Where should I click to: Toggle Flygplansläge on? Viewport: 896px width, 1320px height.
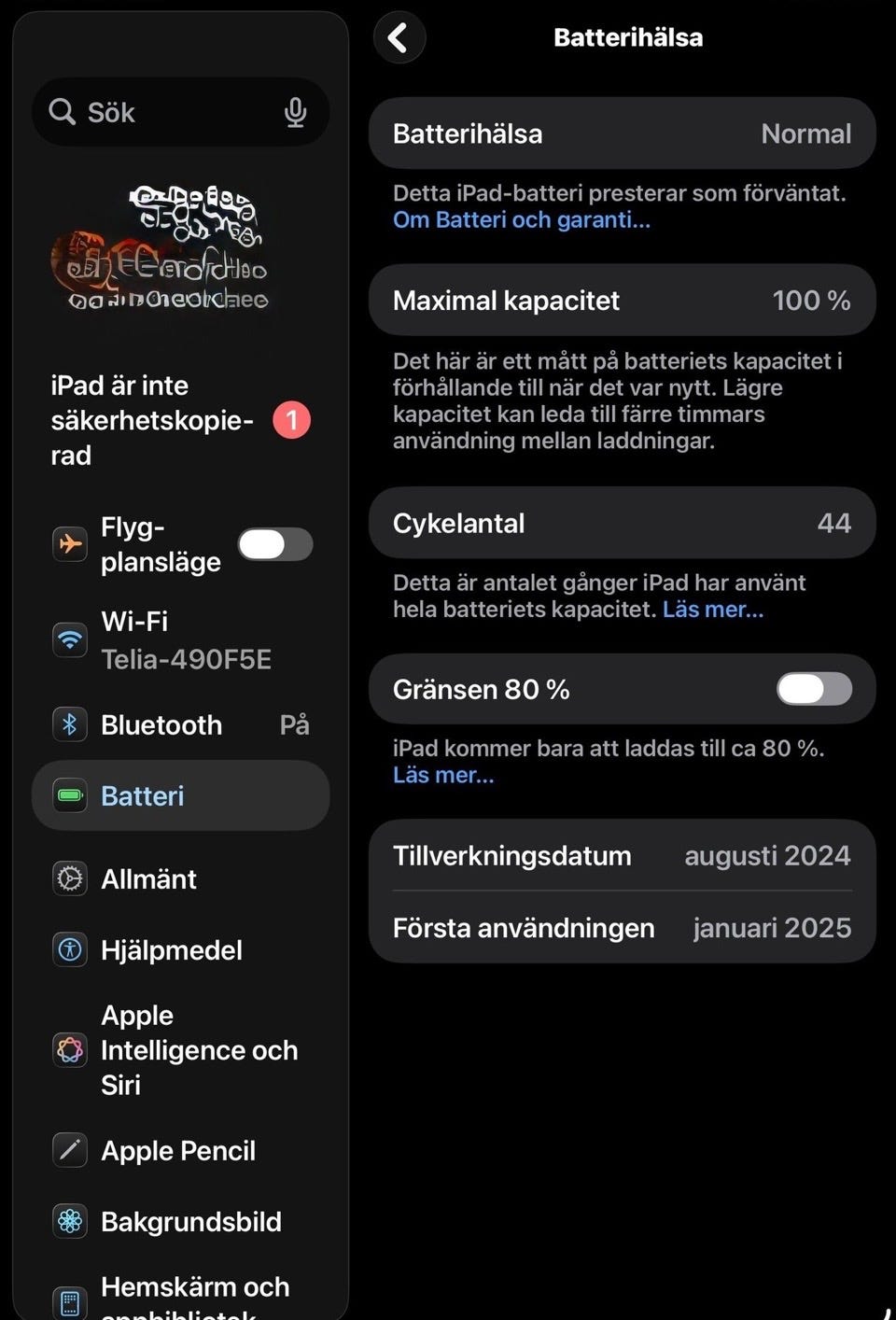274,544
